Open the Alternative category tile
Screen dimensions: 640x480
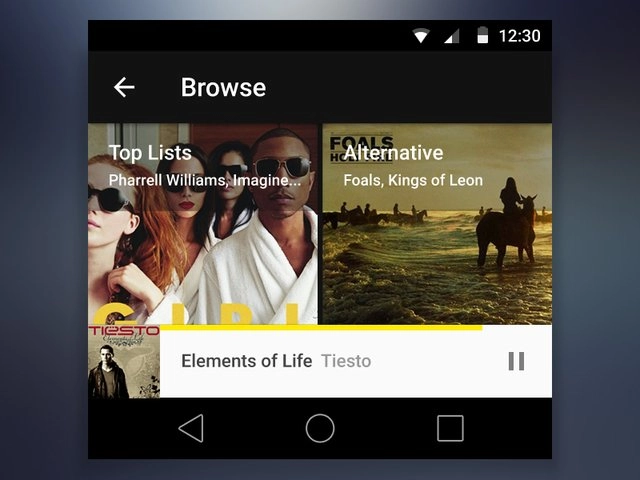[437, 223]
